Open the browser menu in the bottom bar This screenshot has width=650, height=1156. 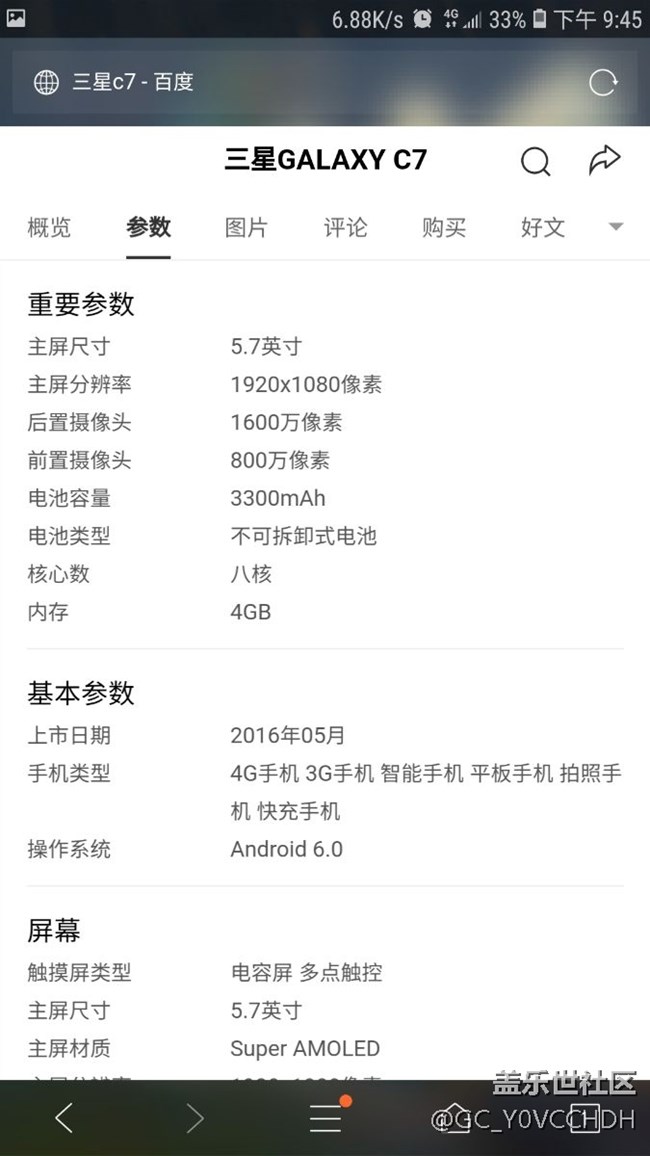tap(325, 1118)
